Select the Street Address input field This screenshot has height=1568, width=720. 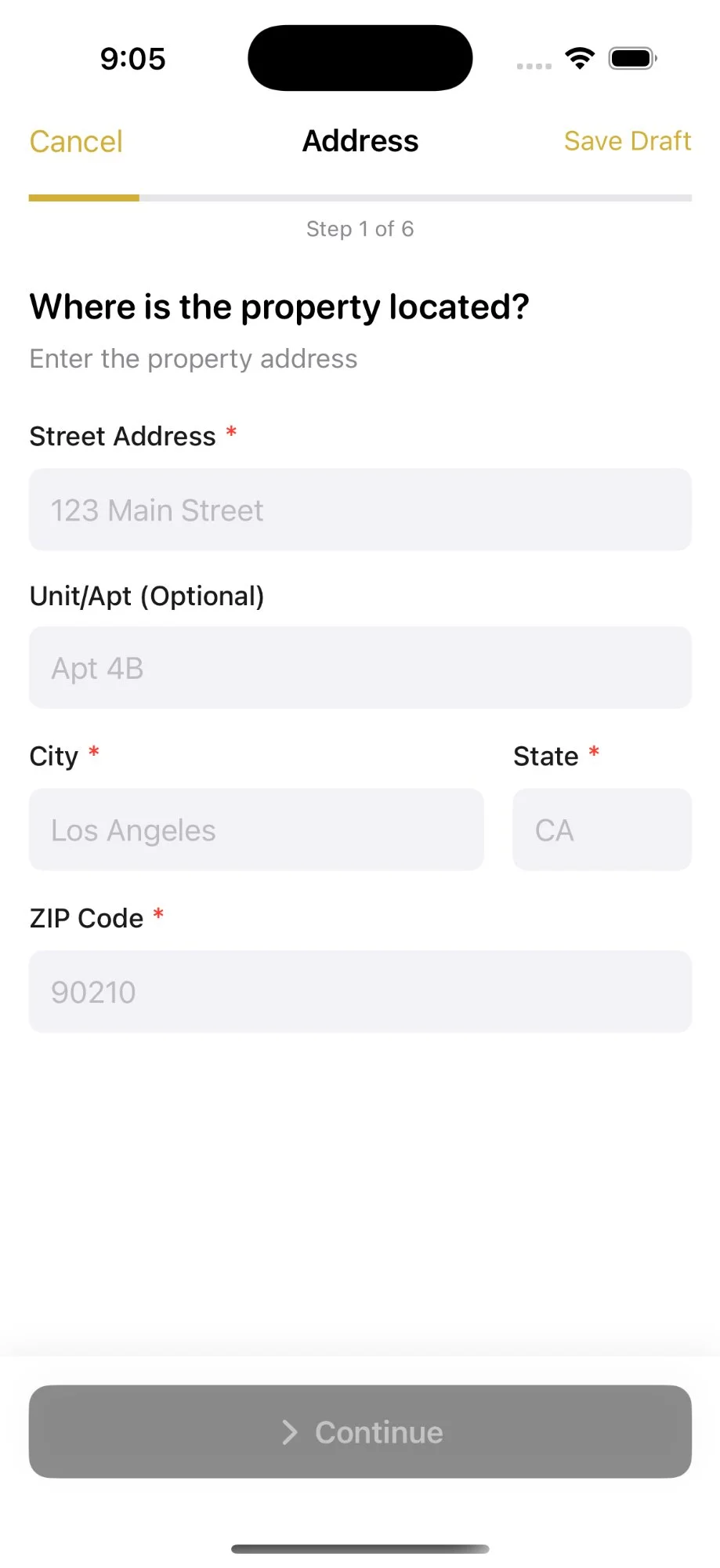[360, 510]
